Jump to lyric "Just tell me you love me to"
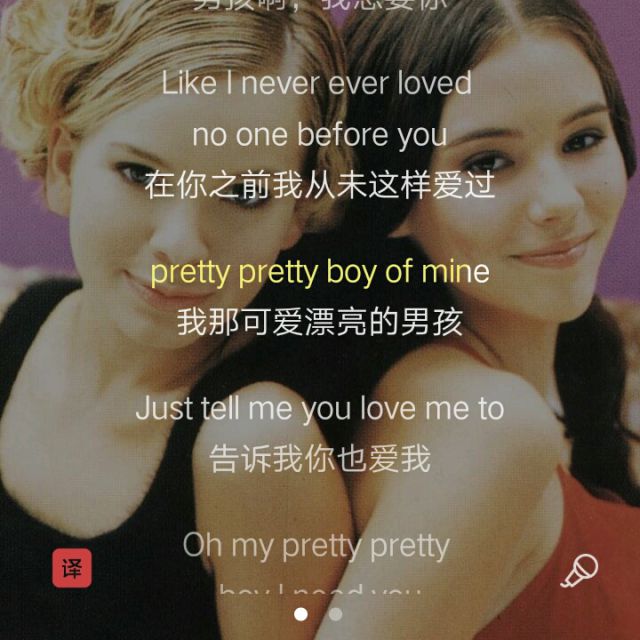 click(319, 408)
